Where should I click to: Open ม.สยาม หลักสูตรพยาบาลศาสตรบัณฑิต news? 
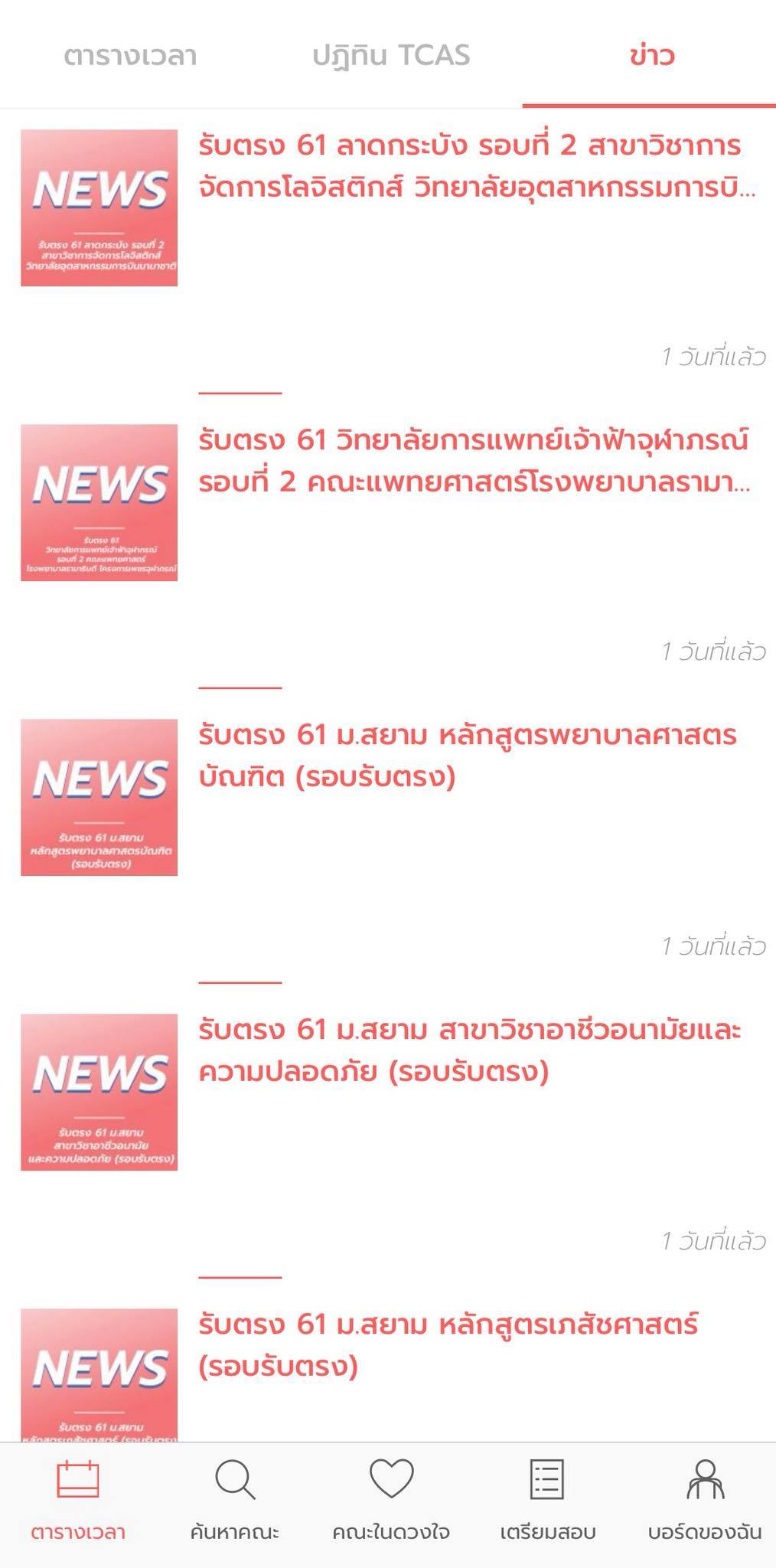tap(467, 756)
